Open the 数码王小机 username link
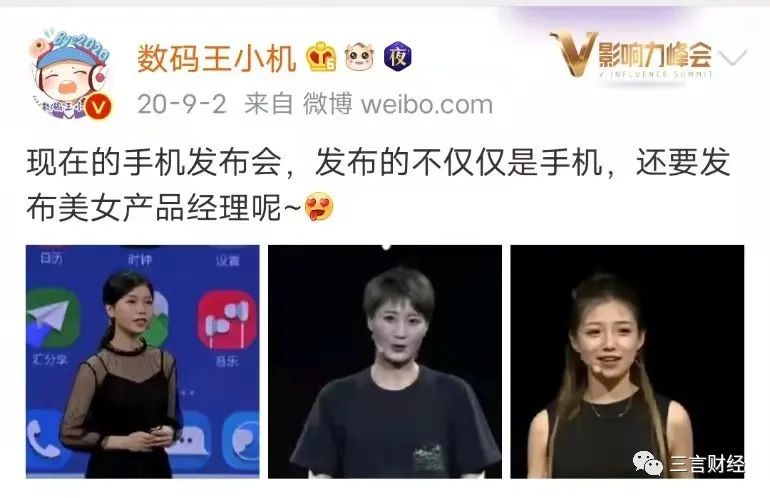This screenshot has width=770, height=498. (x=215, y=58)
